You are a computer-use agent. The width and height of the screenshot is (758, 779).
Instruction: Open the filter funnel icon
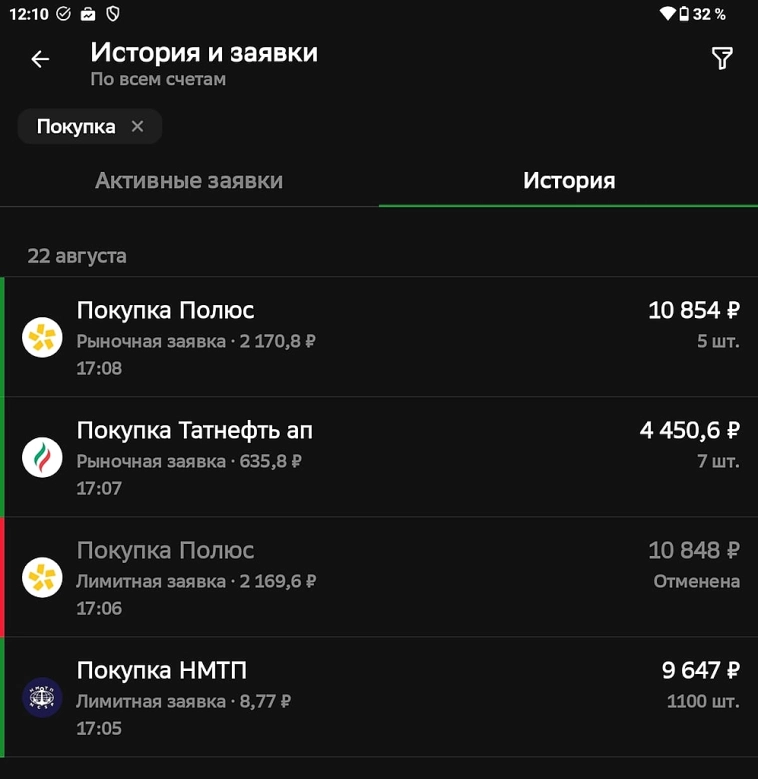click(722, 59)
